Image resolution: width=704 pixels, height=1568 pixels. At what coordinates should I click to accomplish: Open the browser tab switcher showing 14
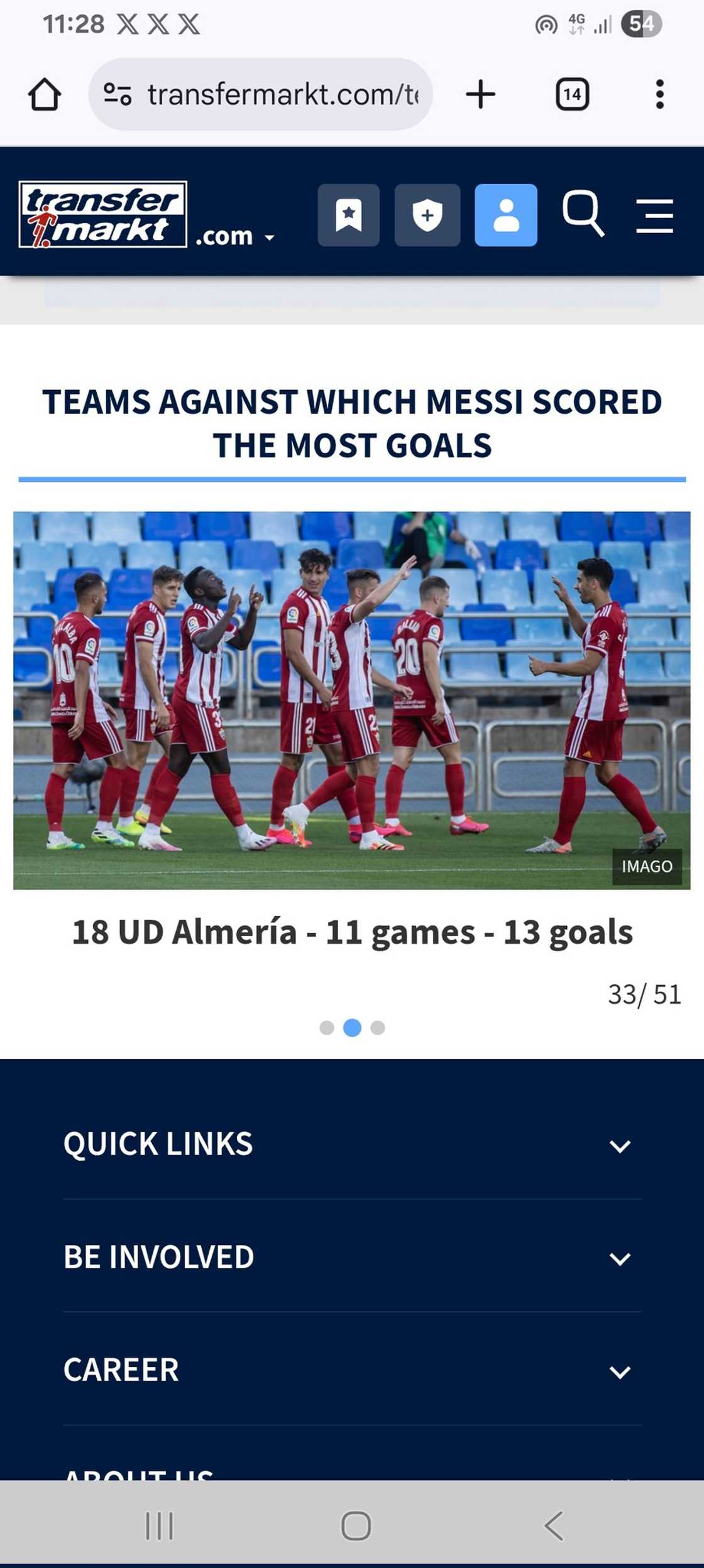click(x=571, y=93)
